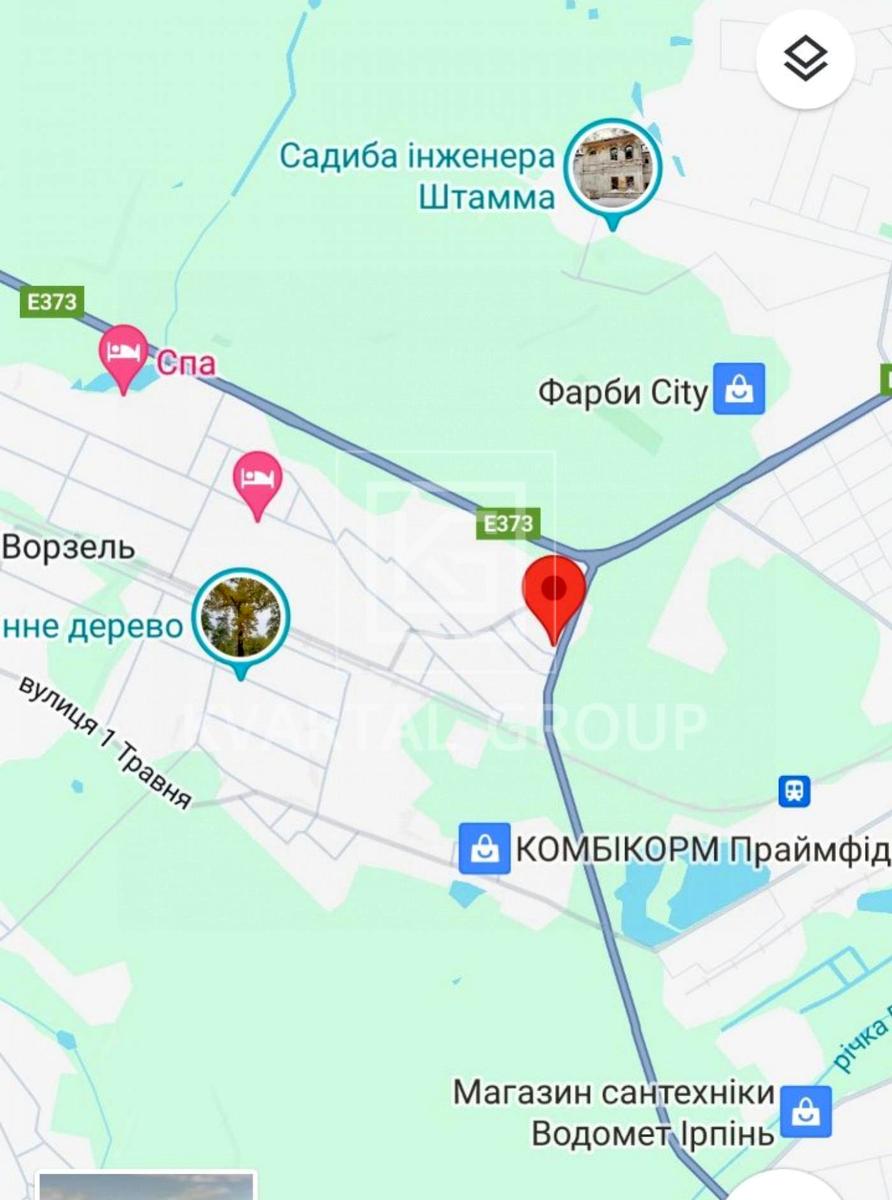Screen dimensions: 892x1200
Task: Open the tree landmark photo marker
Action: [241, 616]
